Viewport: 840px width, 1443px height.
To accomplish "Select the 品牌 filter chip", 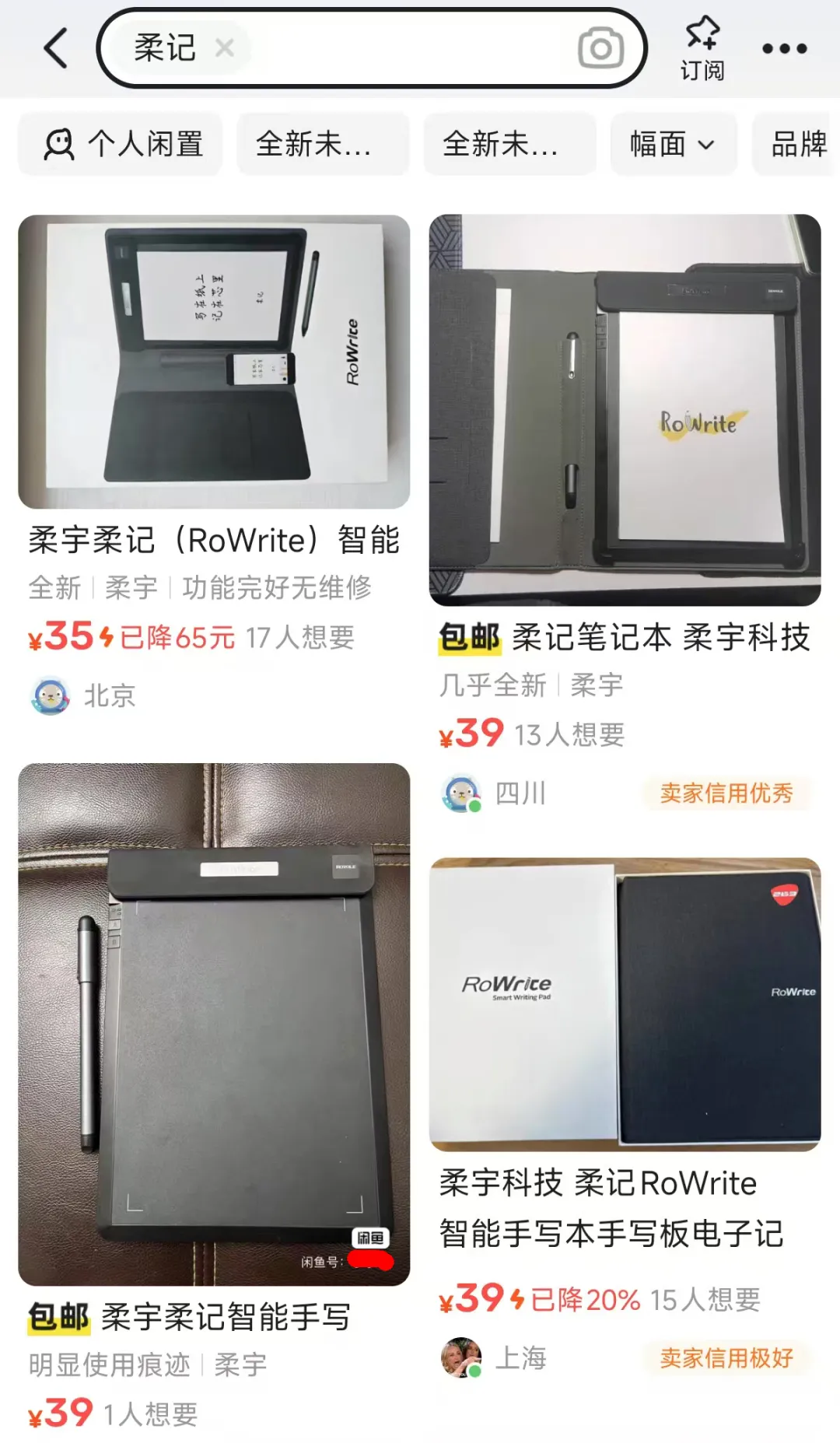I will (798, 144).
